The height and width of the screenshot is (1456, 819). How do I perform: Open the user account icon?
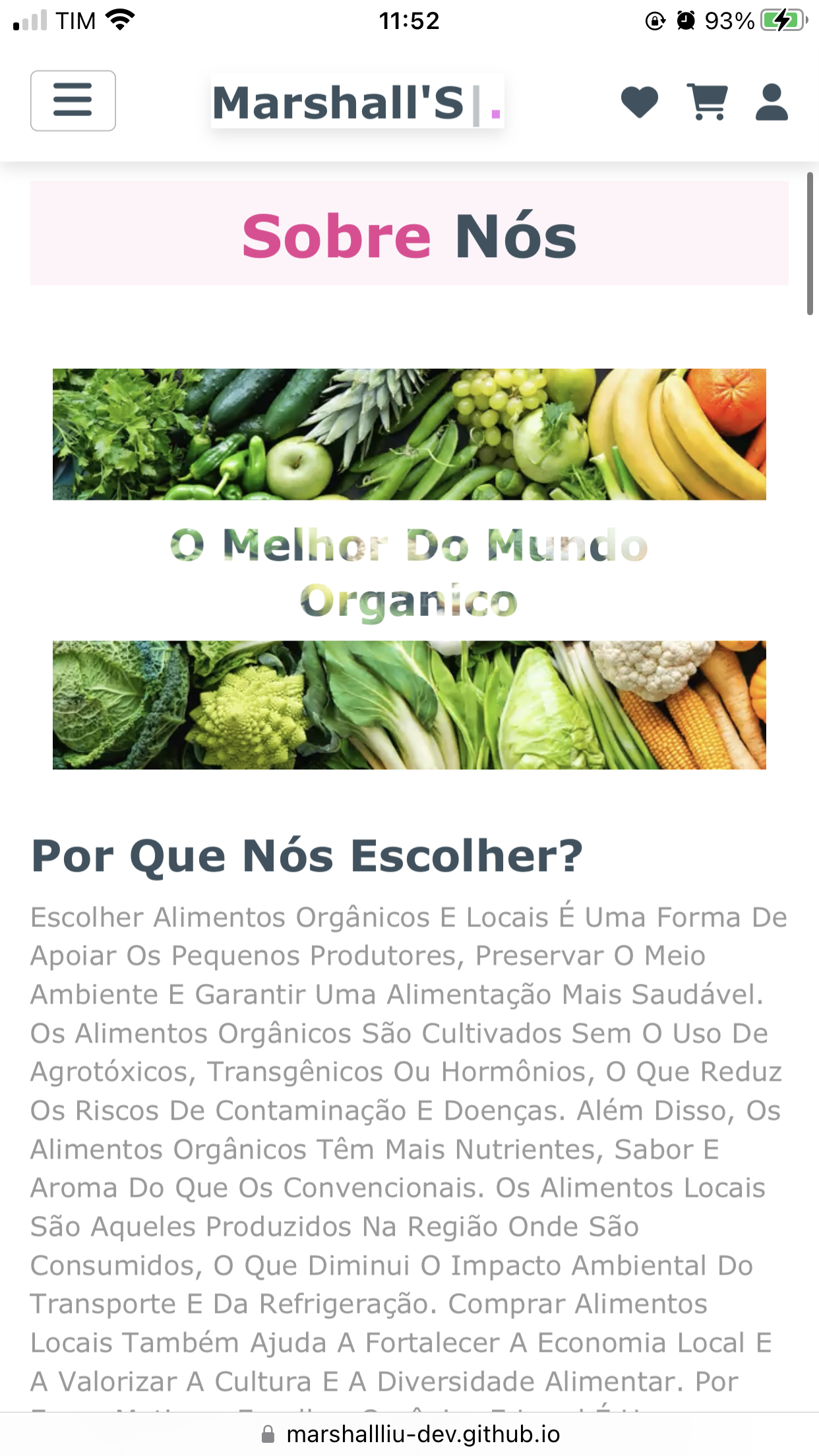coord(772,102)
